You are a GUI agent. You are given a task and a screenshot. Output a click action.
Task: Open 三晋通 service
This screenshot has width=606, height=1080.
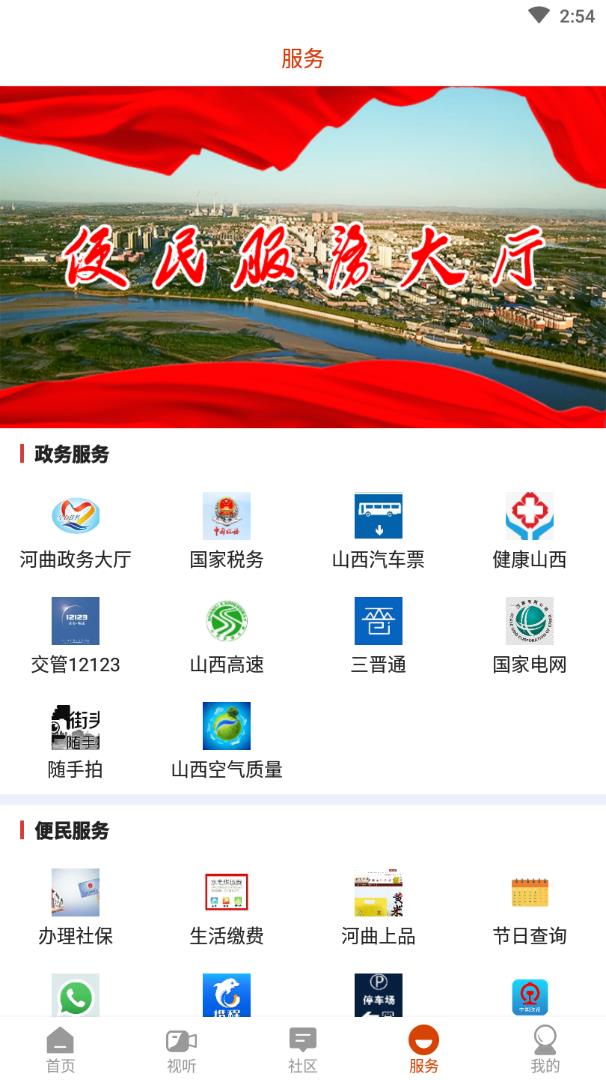(378, 622)
